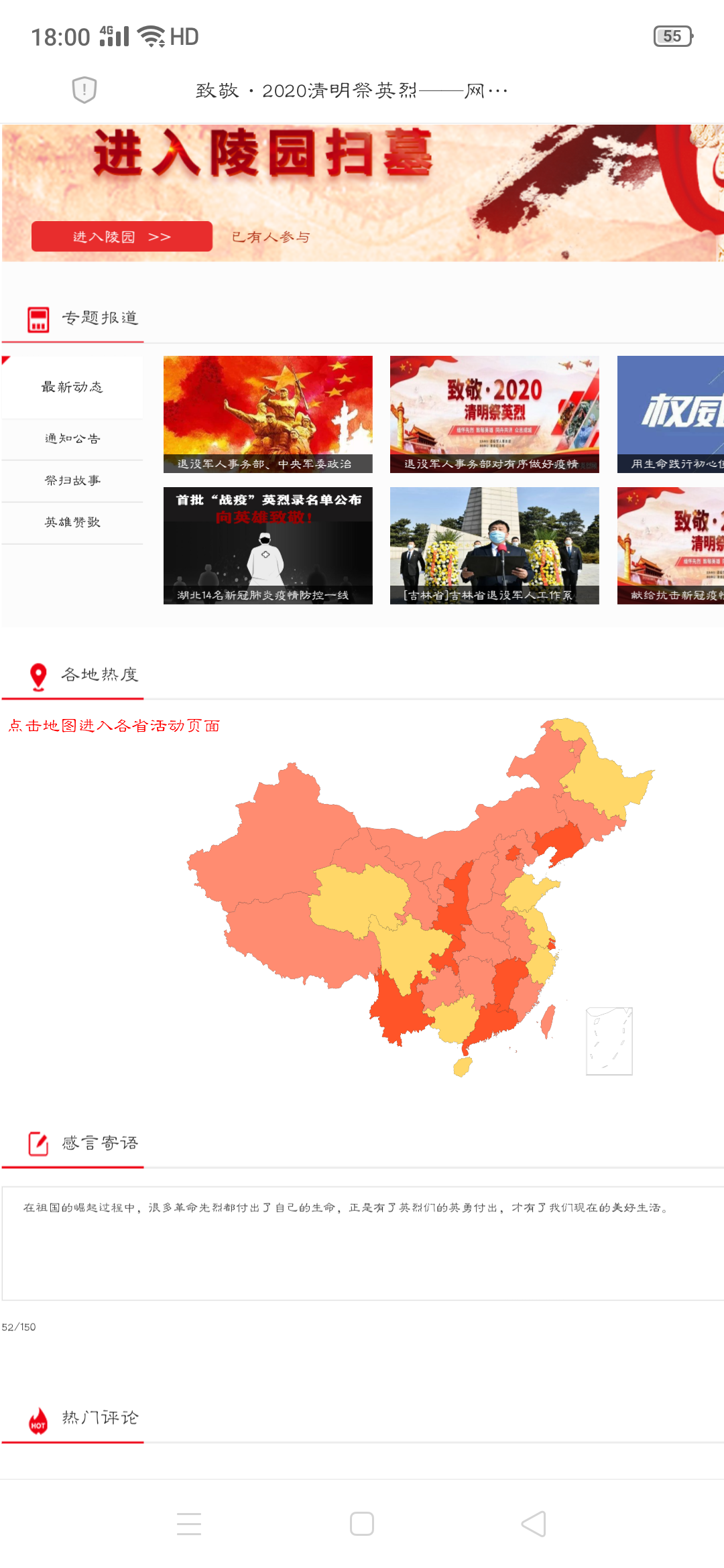This screenshot has width=724, height=1568.
Task: Tap the security shield icon in title bar
Action: (84, 90)
